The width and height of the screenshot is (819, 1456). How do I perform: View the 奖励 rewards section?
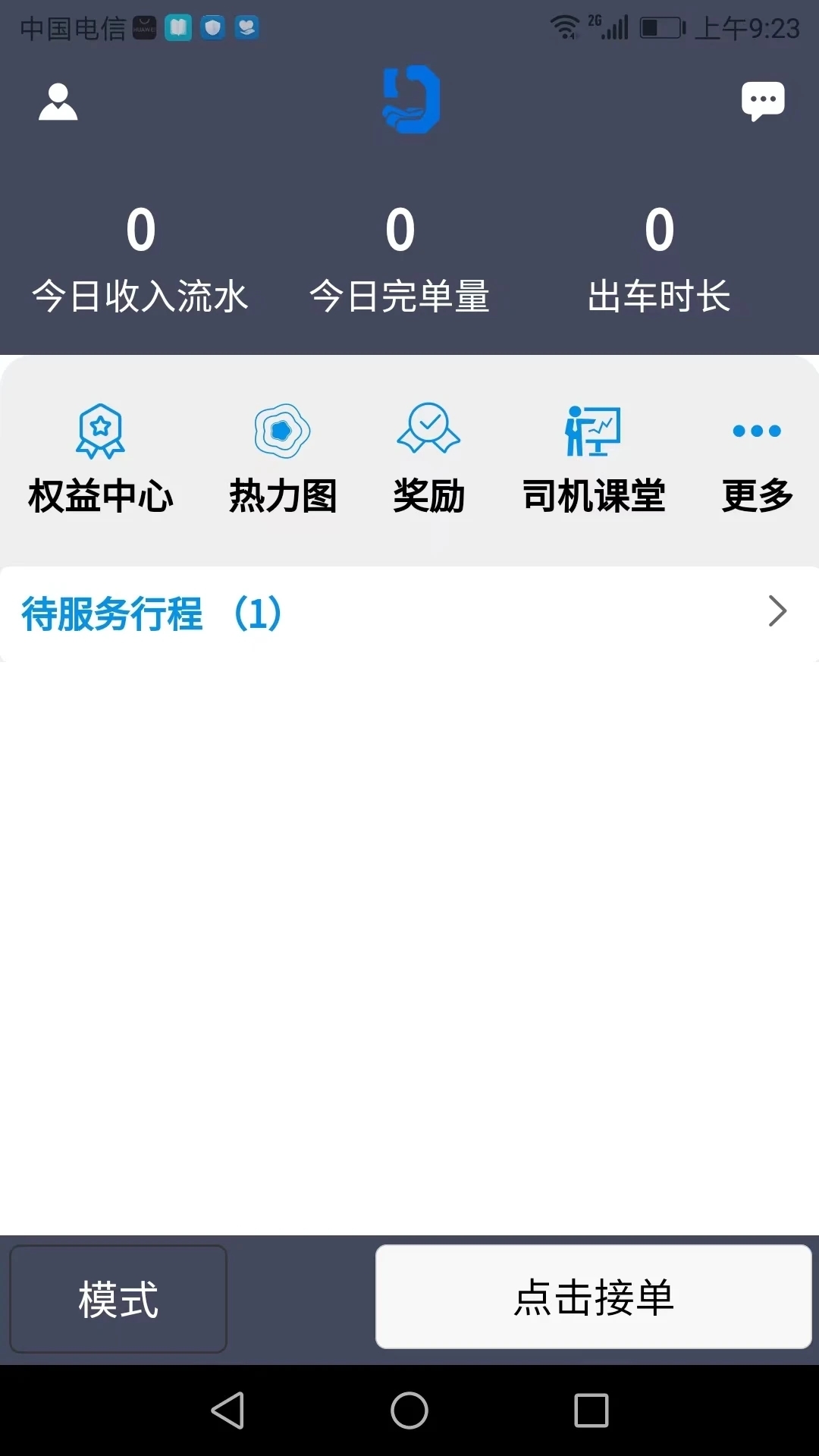pos(429,455)
